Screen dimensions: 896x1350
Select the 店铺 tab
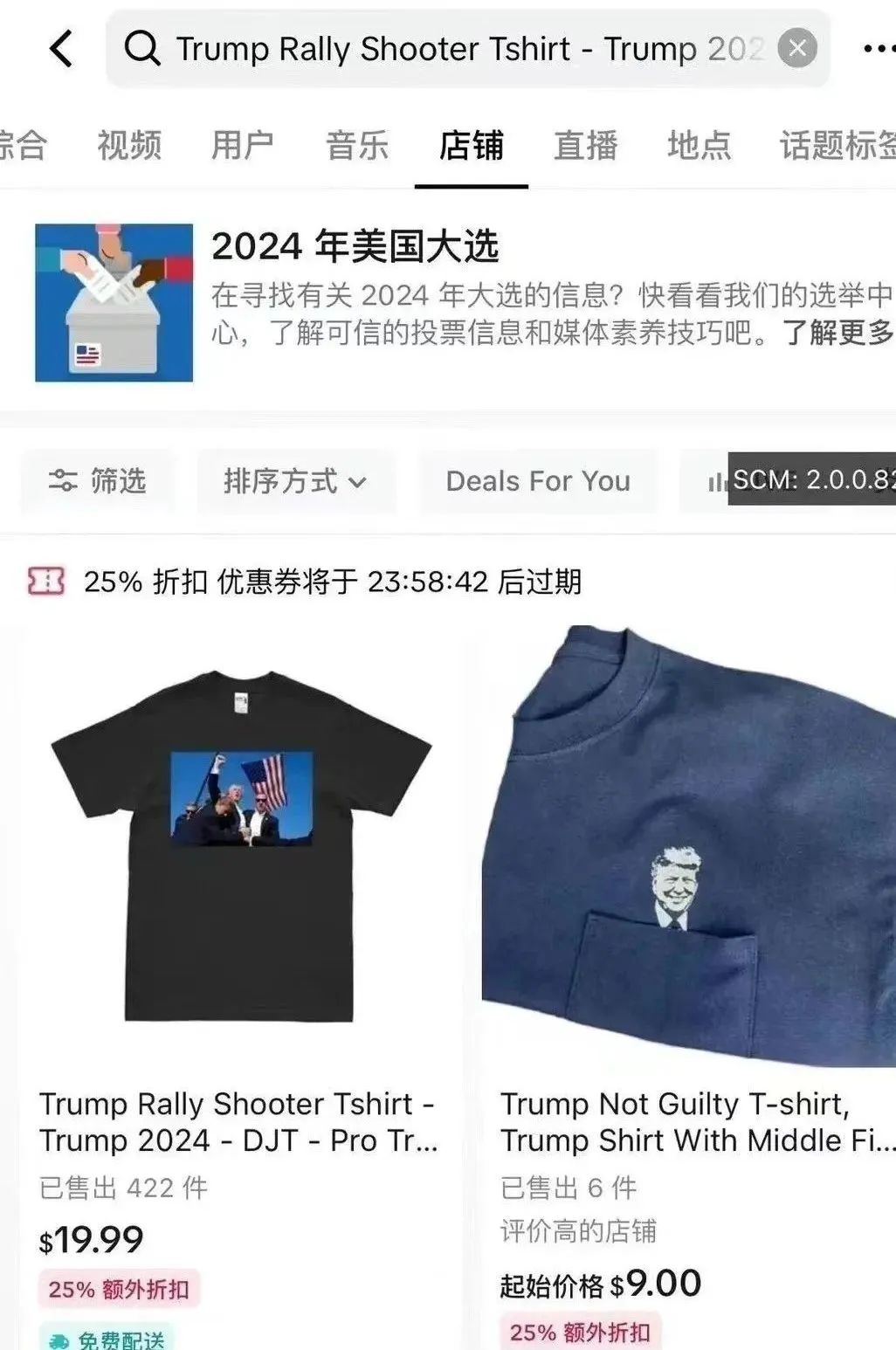click(472, 145)
